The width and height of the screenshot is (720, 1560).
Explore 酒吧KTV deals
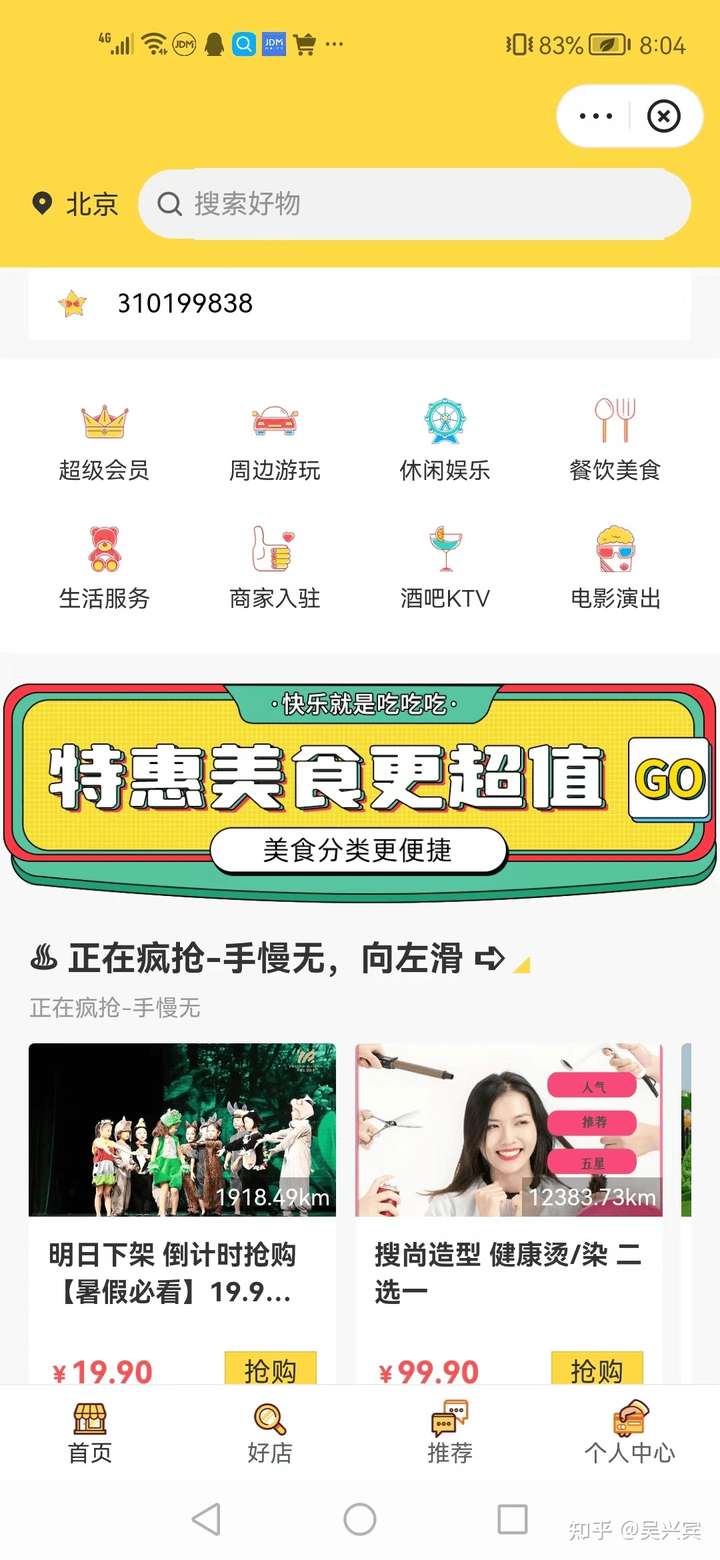[444, 569]
